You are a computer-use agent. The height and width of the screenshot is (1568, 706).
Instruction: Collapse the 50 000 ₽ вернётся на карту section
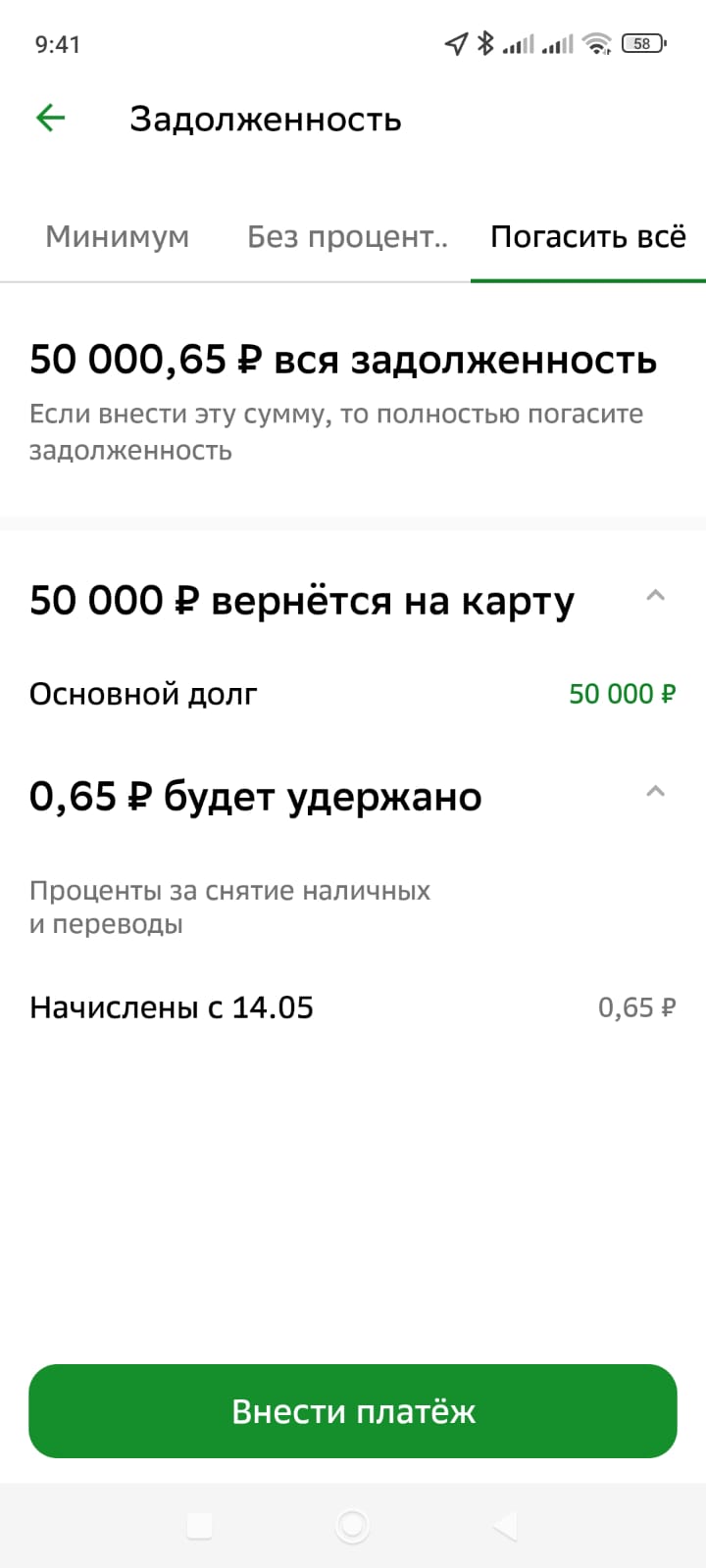655,595
